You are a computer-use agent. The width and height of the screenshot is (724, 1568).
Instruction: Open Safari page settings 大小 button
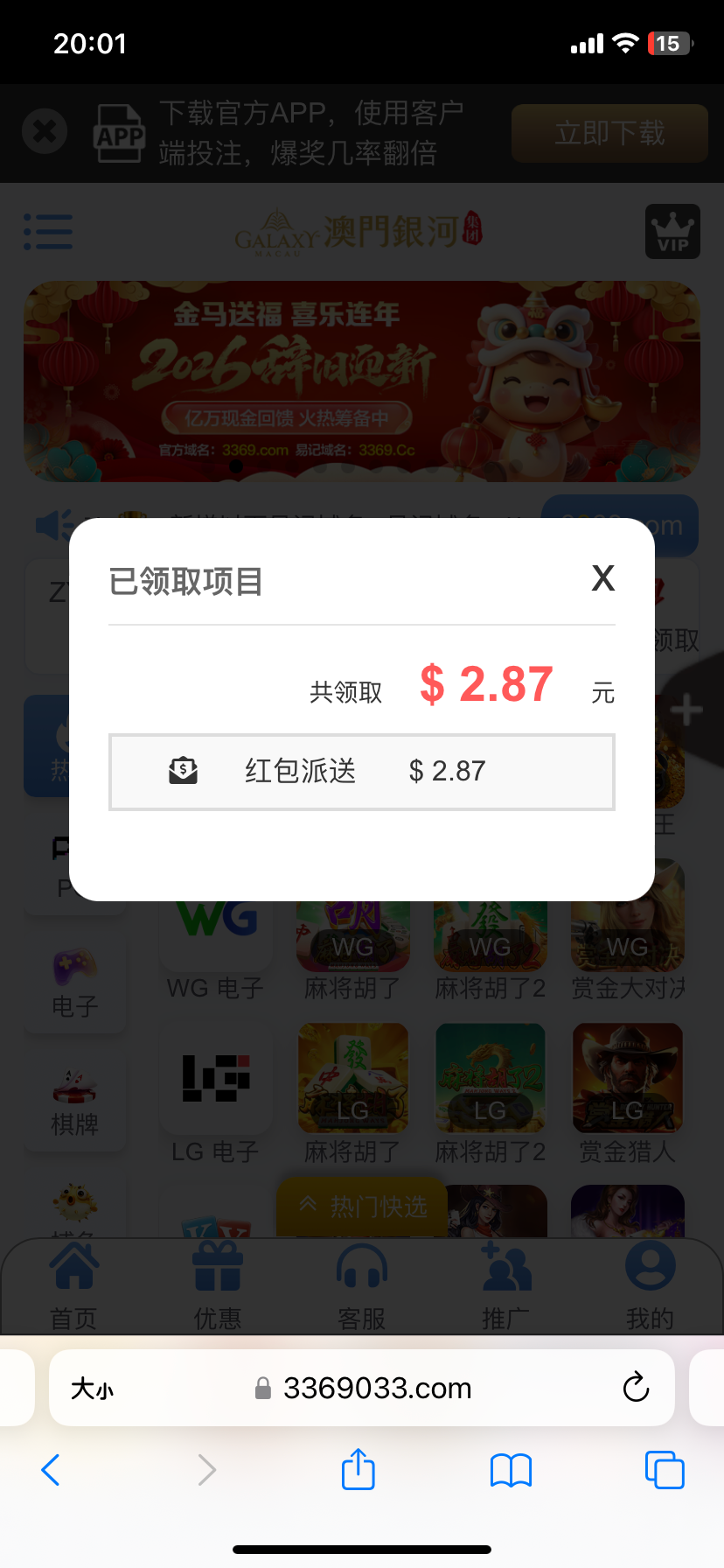tap(92, 1389)
